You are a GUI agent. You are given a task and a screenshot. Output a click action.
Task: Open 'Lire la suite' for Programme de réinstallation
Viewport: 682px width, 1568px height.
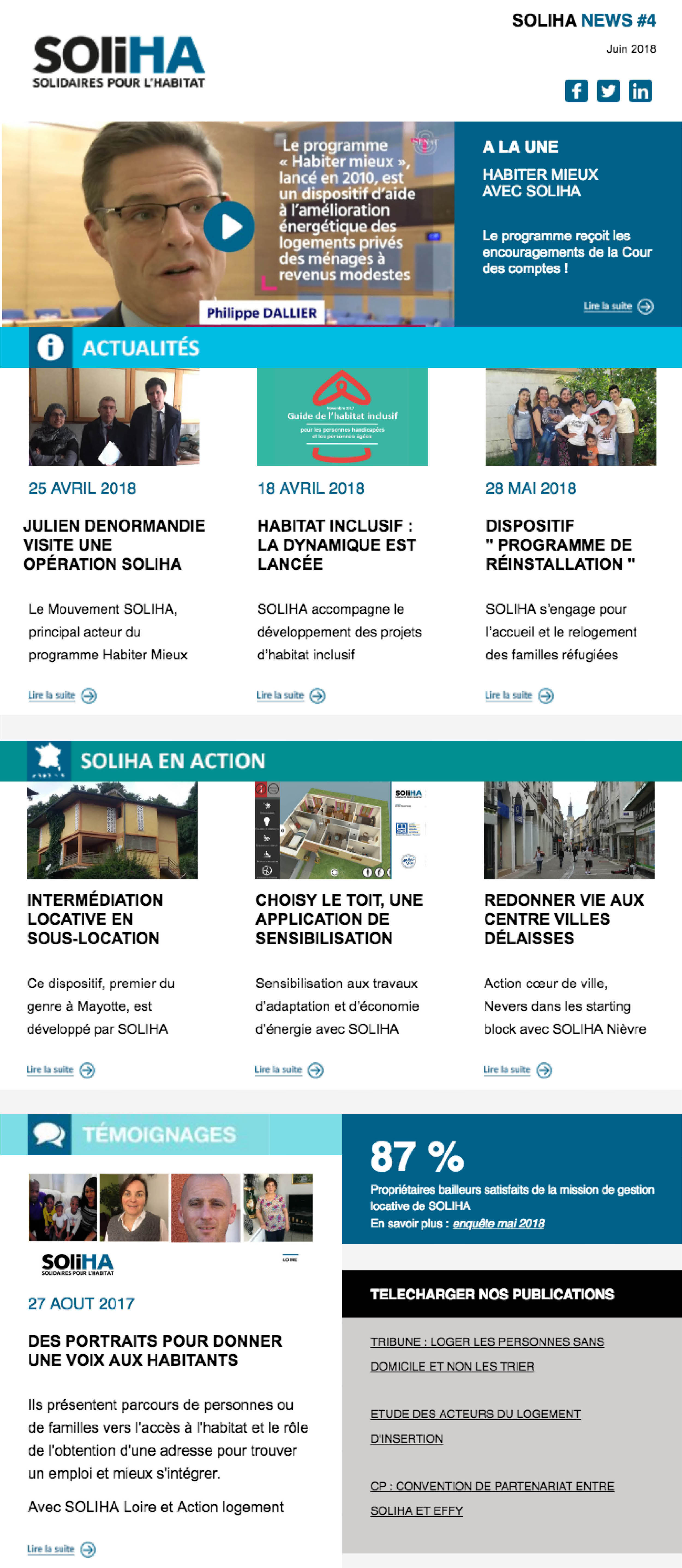519,696
